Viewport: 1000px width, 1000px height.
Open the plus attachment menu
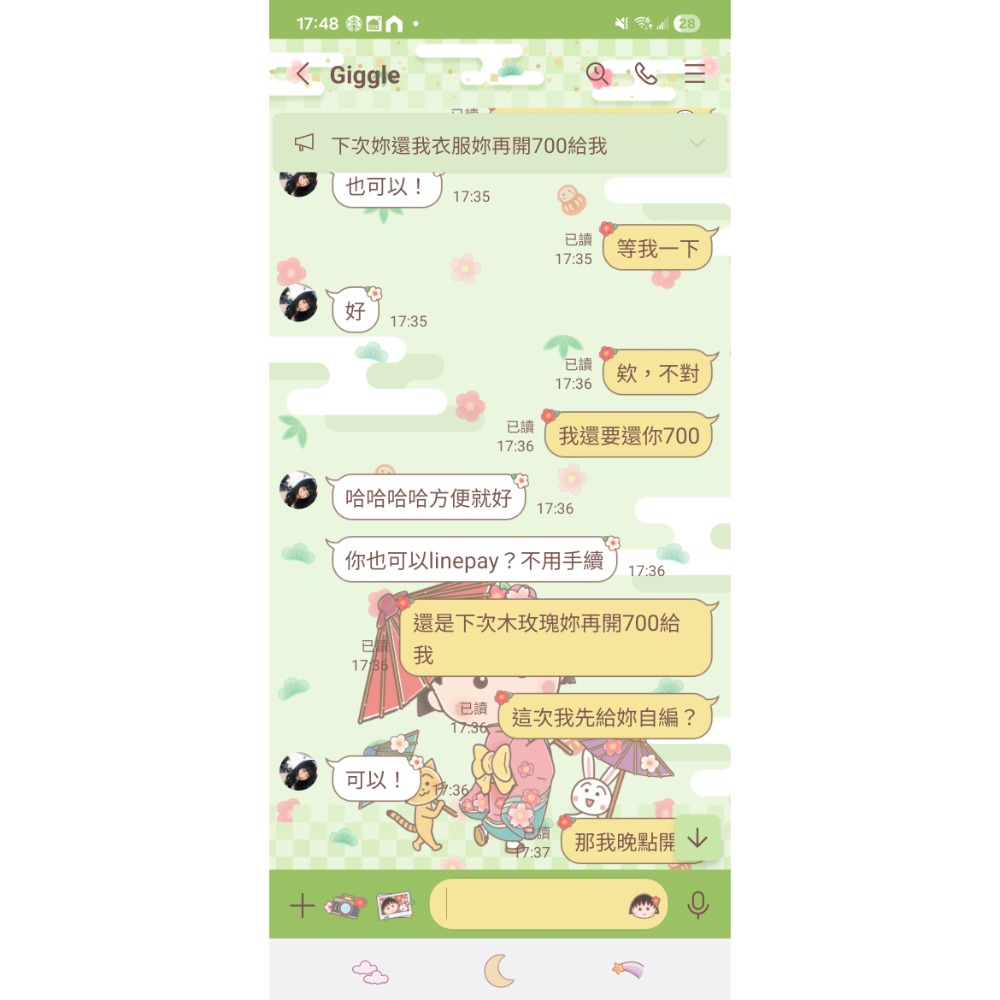301,906
